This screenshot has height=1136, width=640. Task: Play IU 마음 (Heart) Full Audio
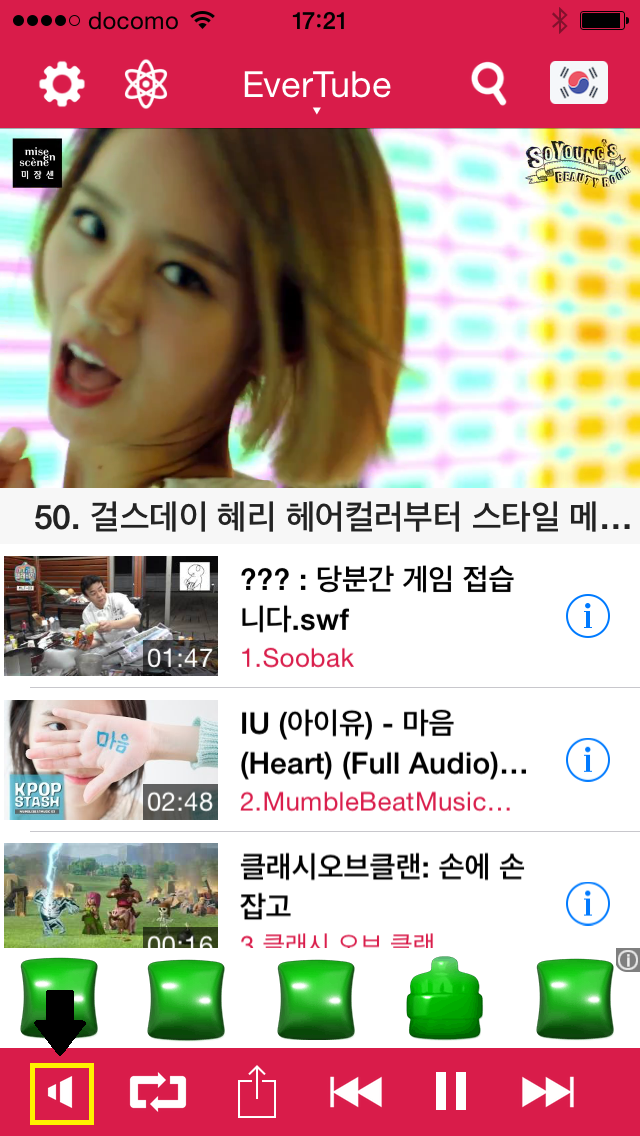pos(111,760)
